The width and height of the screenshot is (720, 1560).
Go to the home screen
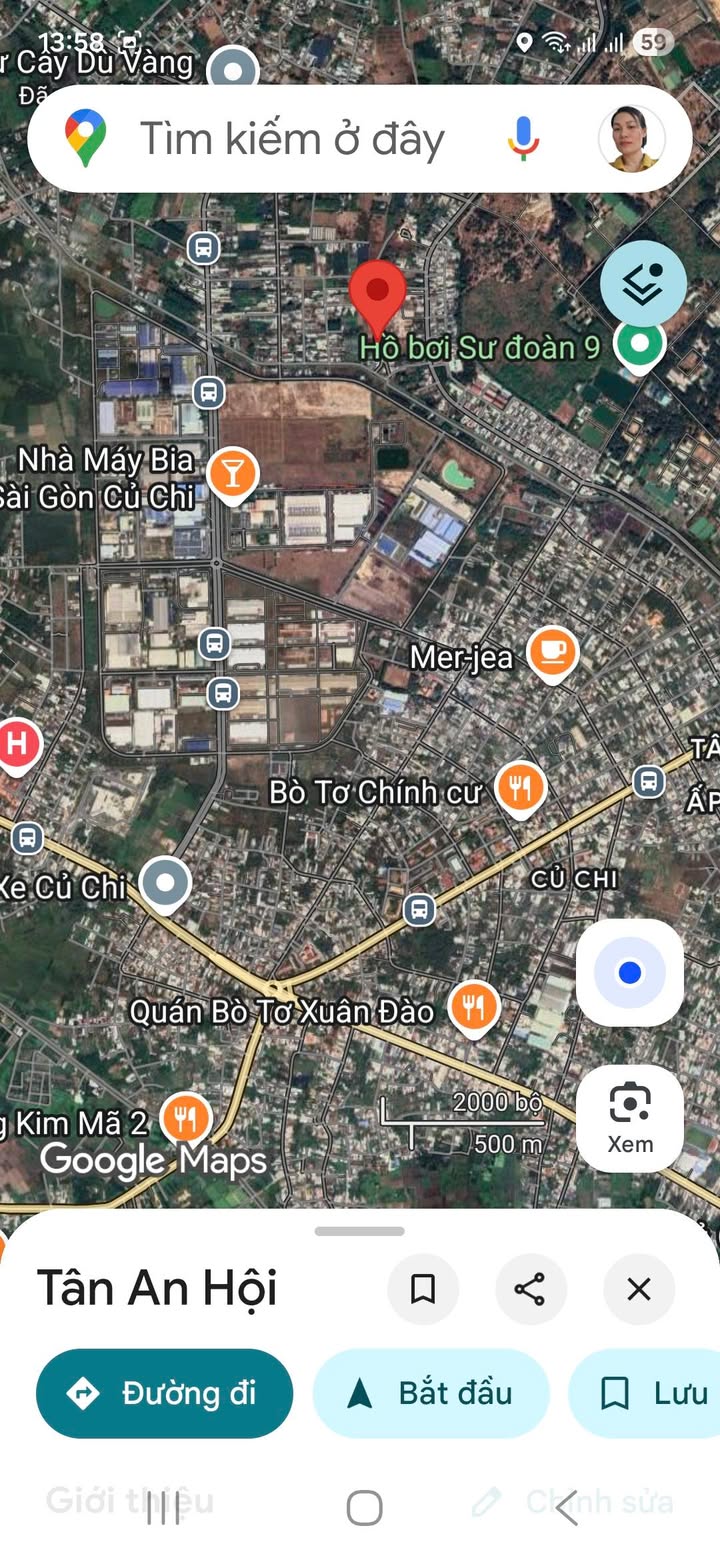364,1508
